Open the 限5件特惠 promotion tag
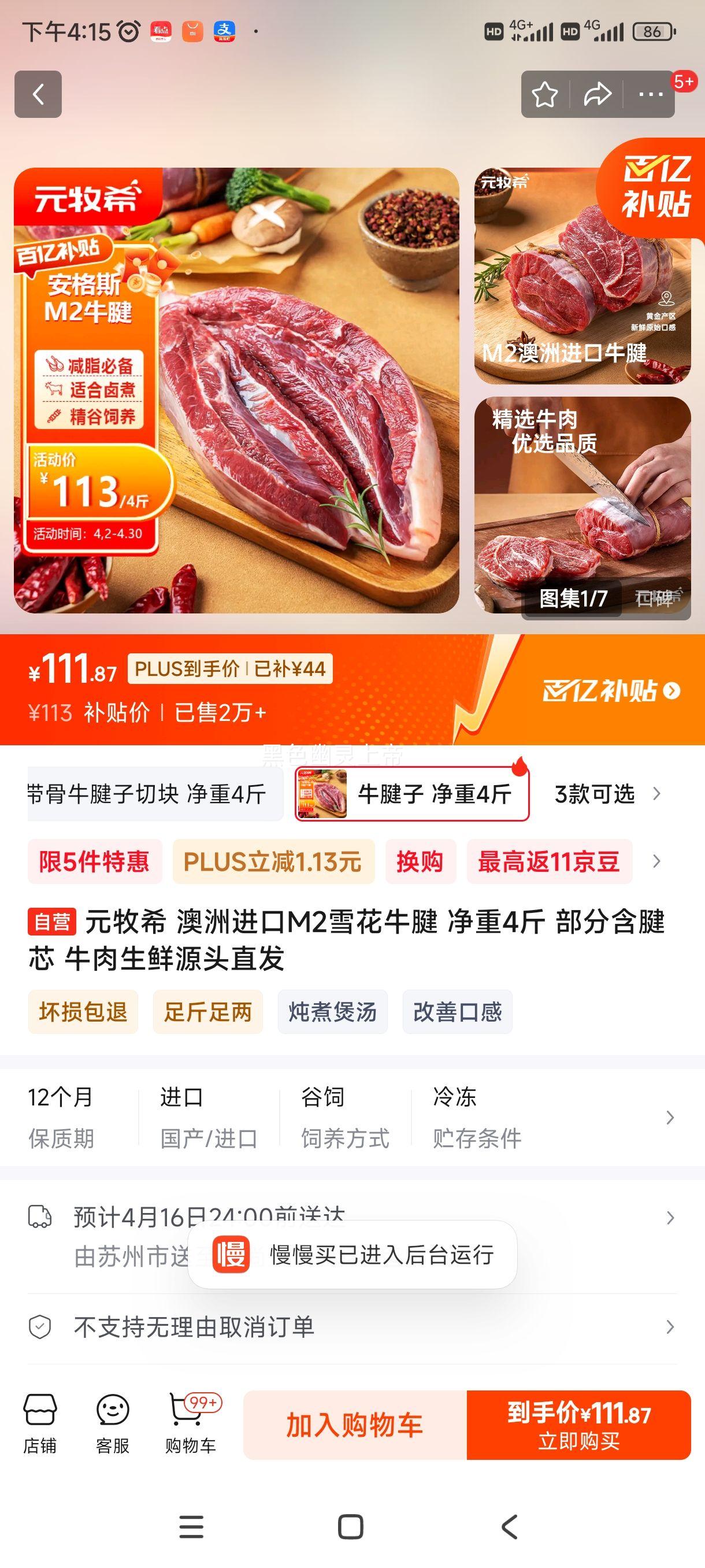 (x=94, y=861)
